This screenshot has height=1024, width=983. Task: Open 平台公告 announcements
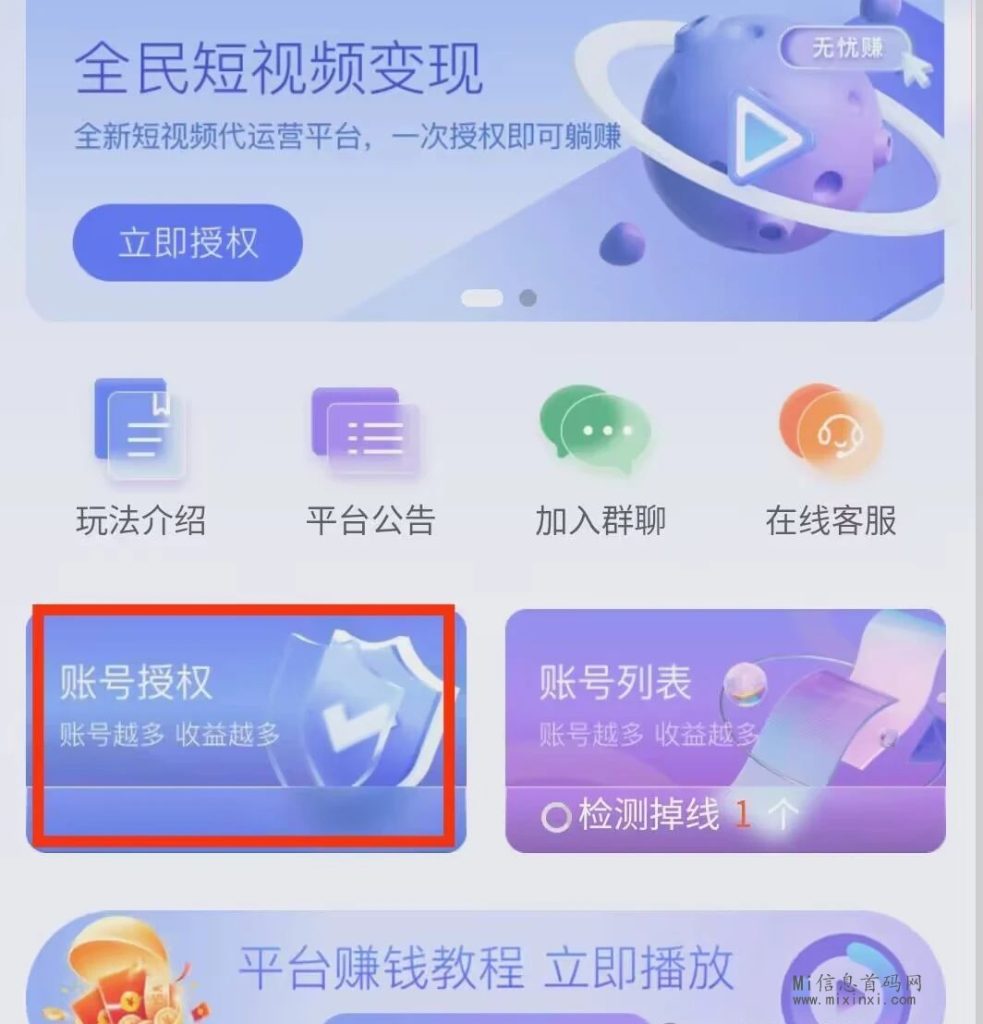370,457
